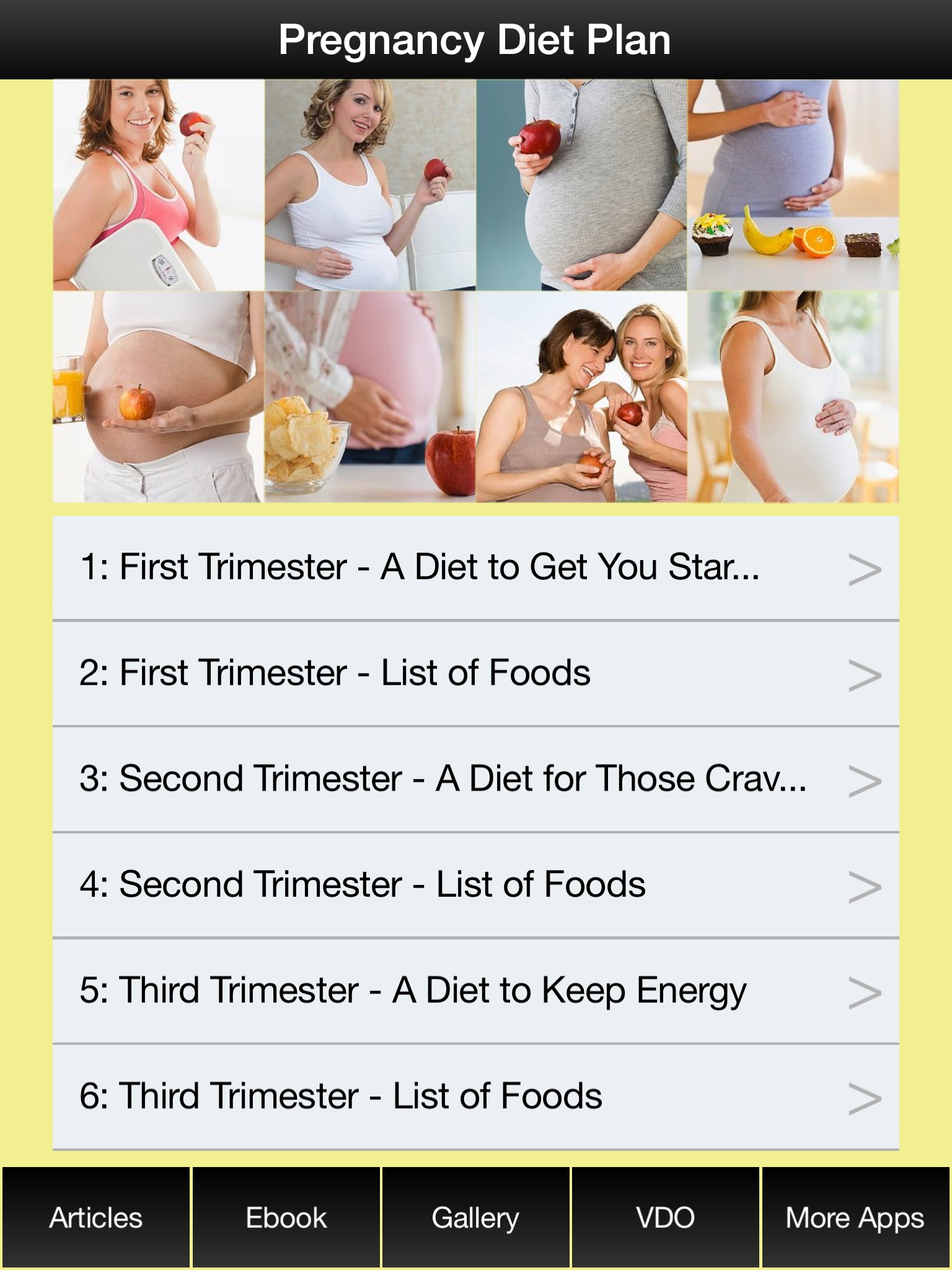Open the Gallery tab

click(476, 1217)
